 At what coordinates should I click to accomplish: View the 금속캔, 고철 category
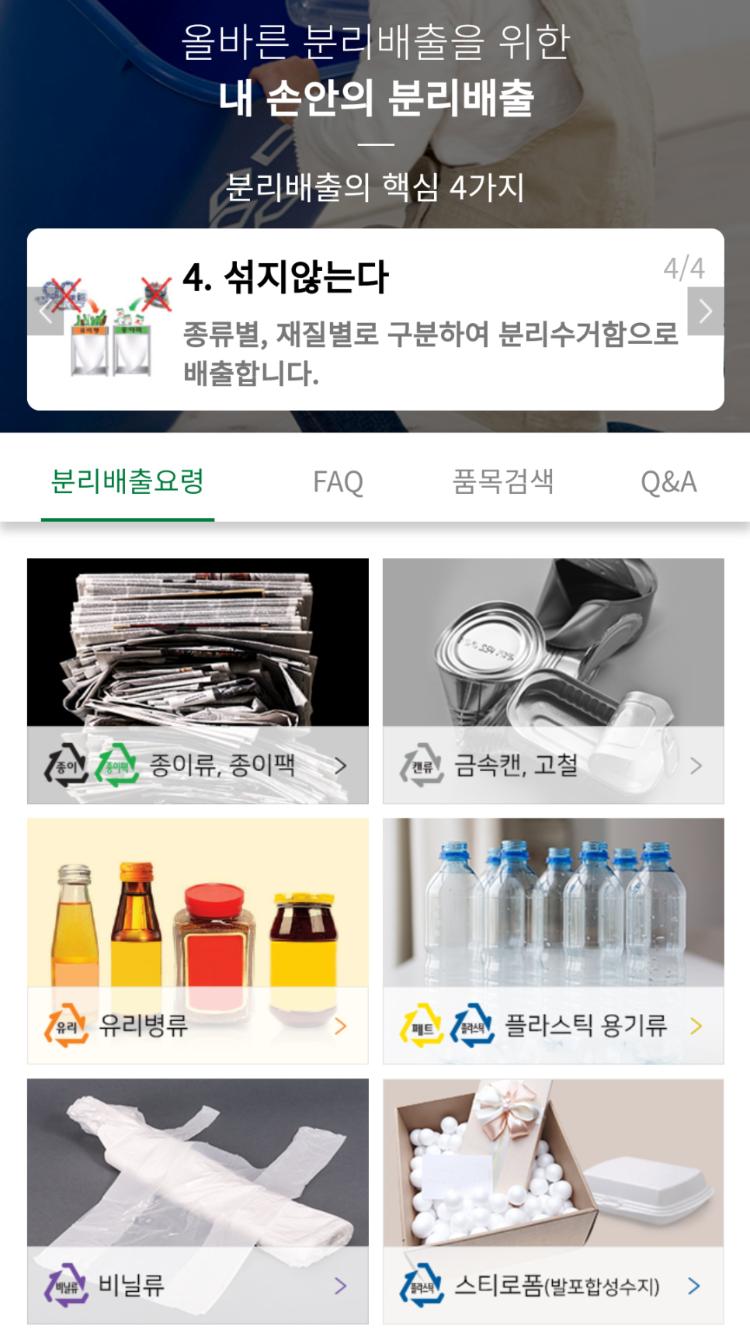(553, 681)
